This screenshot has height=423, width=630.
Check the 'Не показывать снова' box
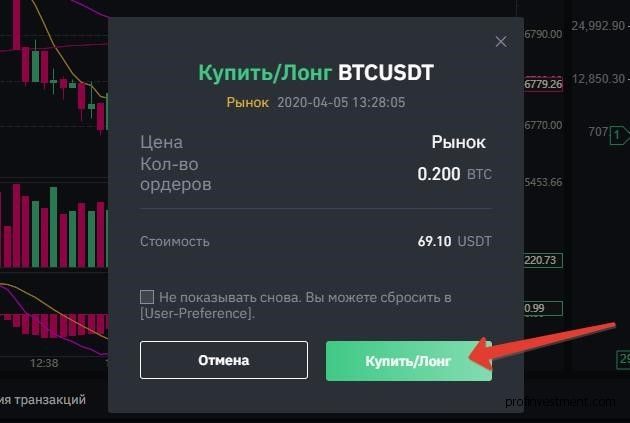pos(148,297)
